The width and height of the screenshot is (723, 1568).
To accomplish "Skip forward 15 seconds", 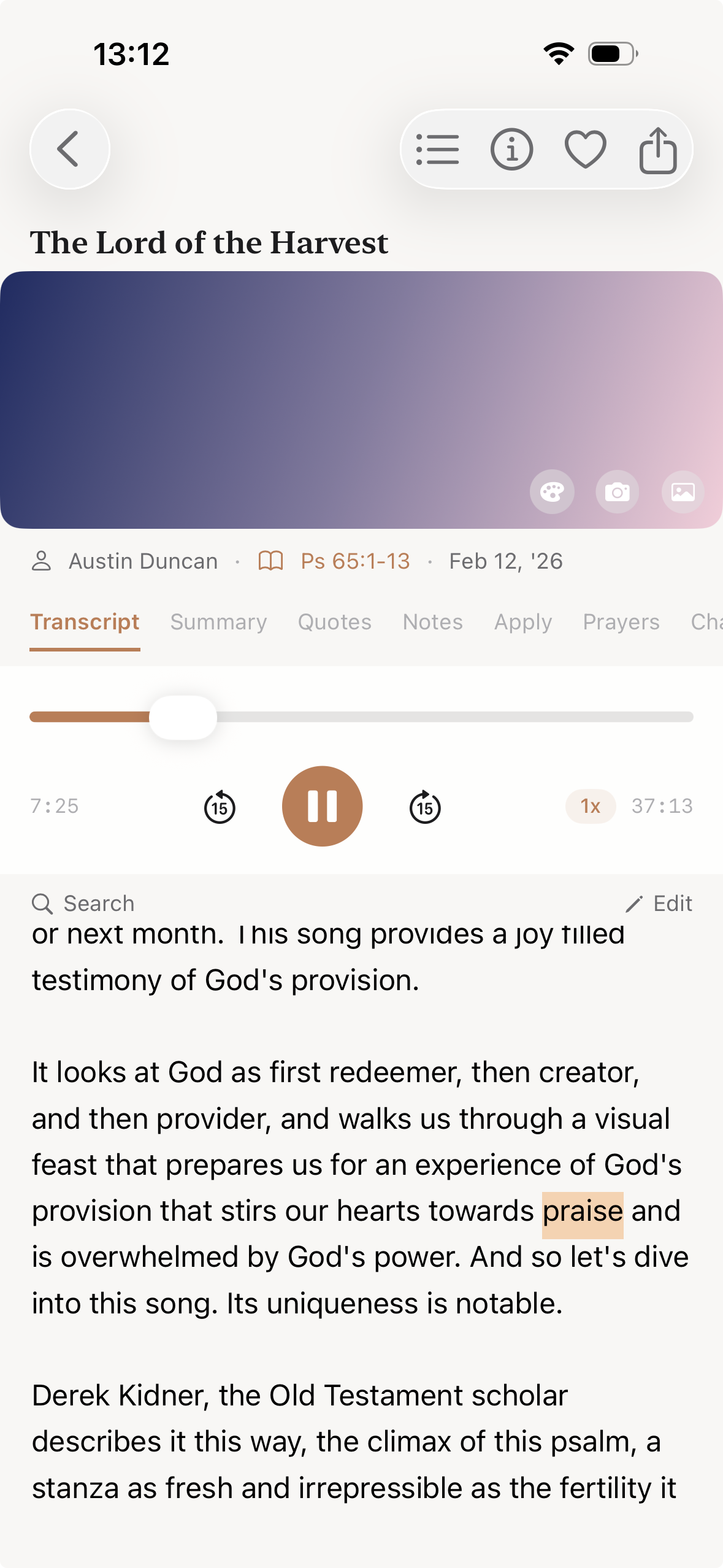I will point(425,807).
